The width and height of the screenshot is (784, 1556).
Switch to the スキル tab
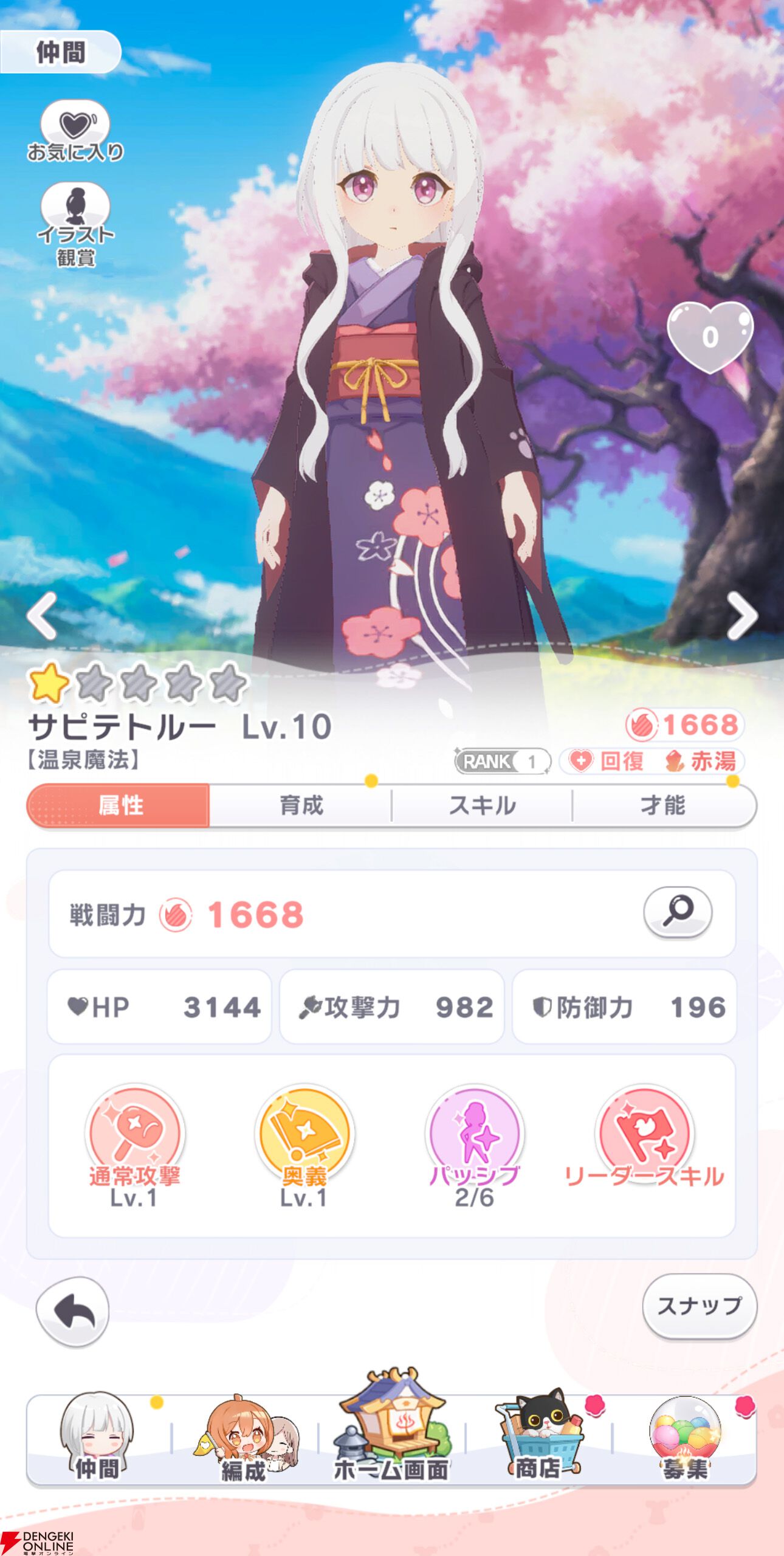point(482,805)
